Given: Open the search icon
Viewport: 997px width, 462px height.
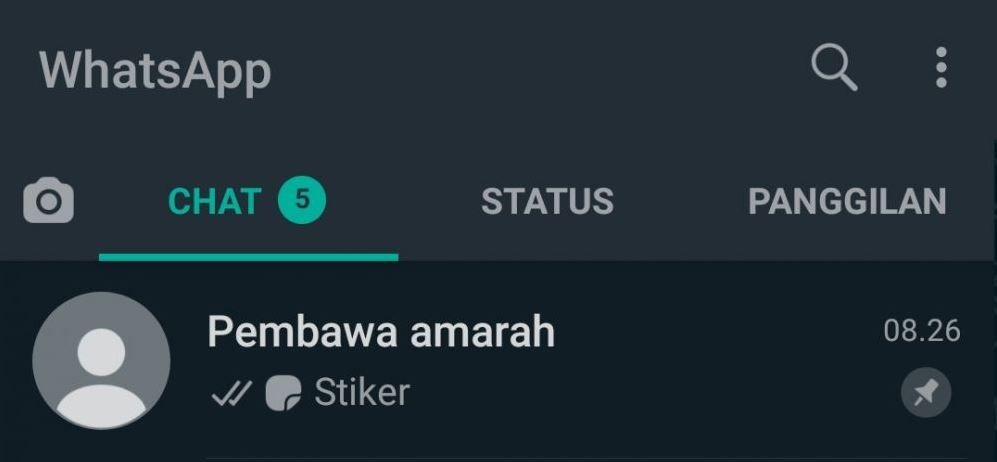Looking at the screenshot, I should point(833,69).
